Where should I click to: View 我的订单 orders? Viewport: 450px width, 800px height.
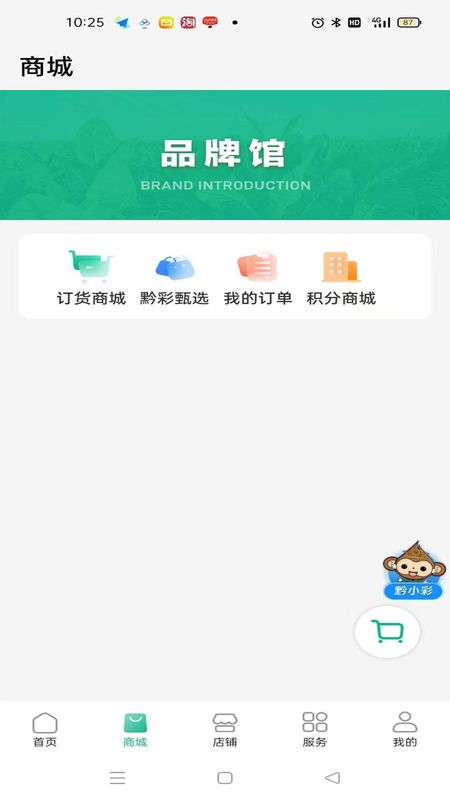pyautogui.click(x=258, y=278)
